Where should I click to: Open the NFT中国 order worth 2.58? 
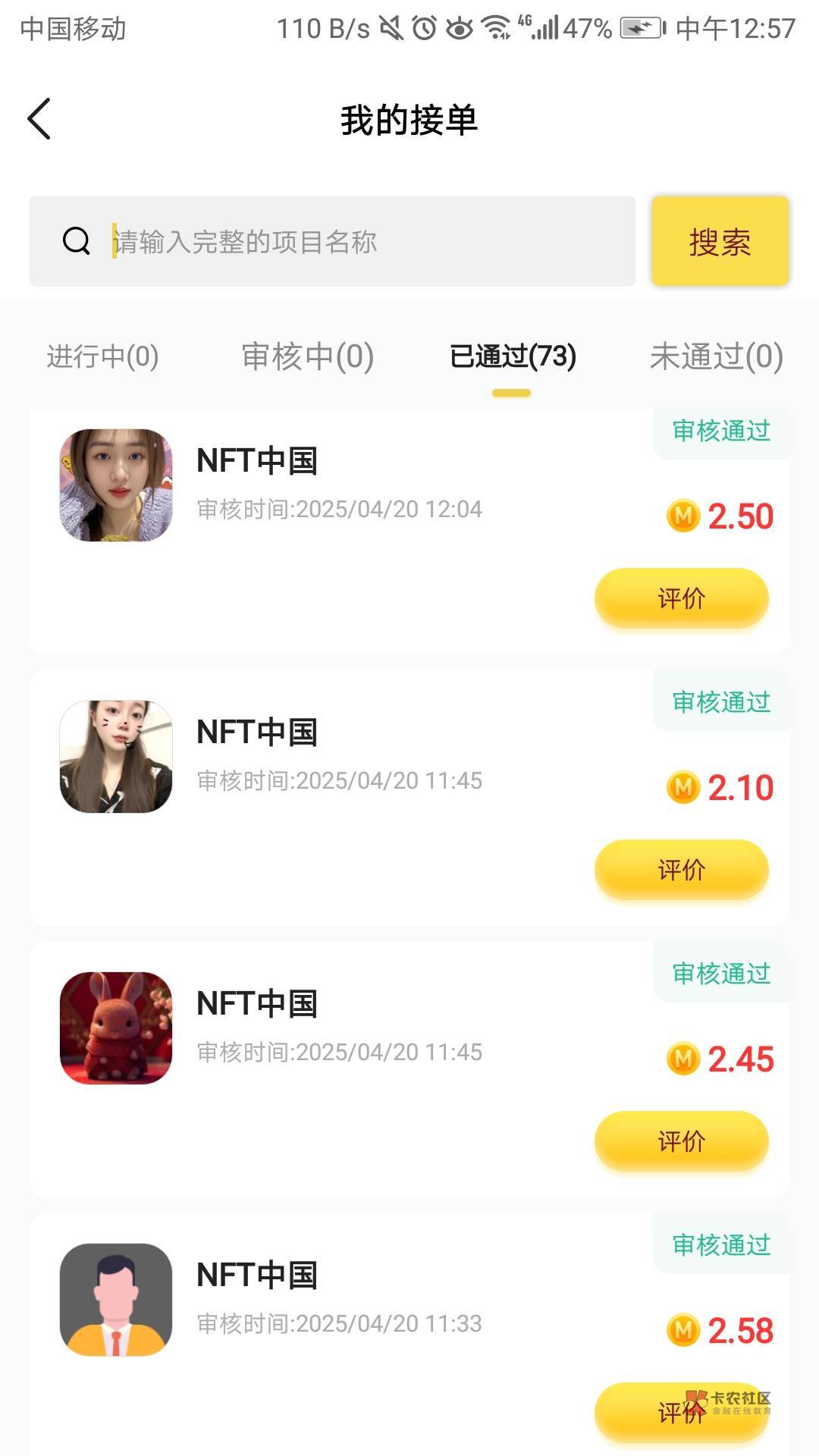coord(258,1276)
